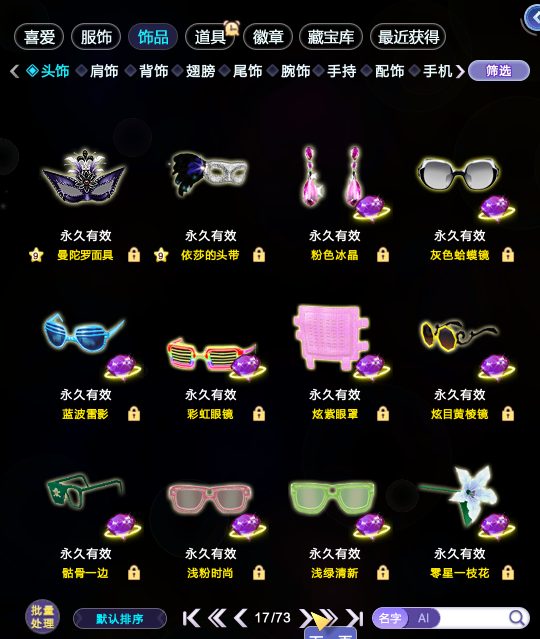The height and width of the screenshot is (639, 540).
Task: Open the 道具 tab
Action: [x=210, y=37]
